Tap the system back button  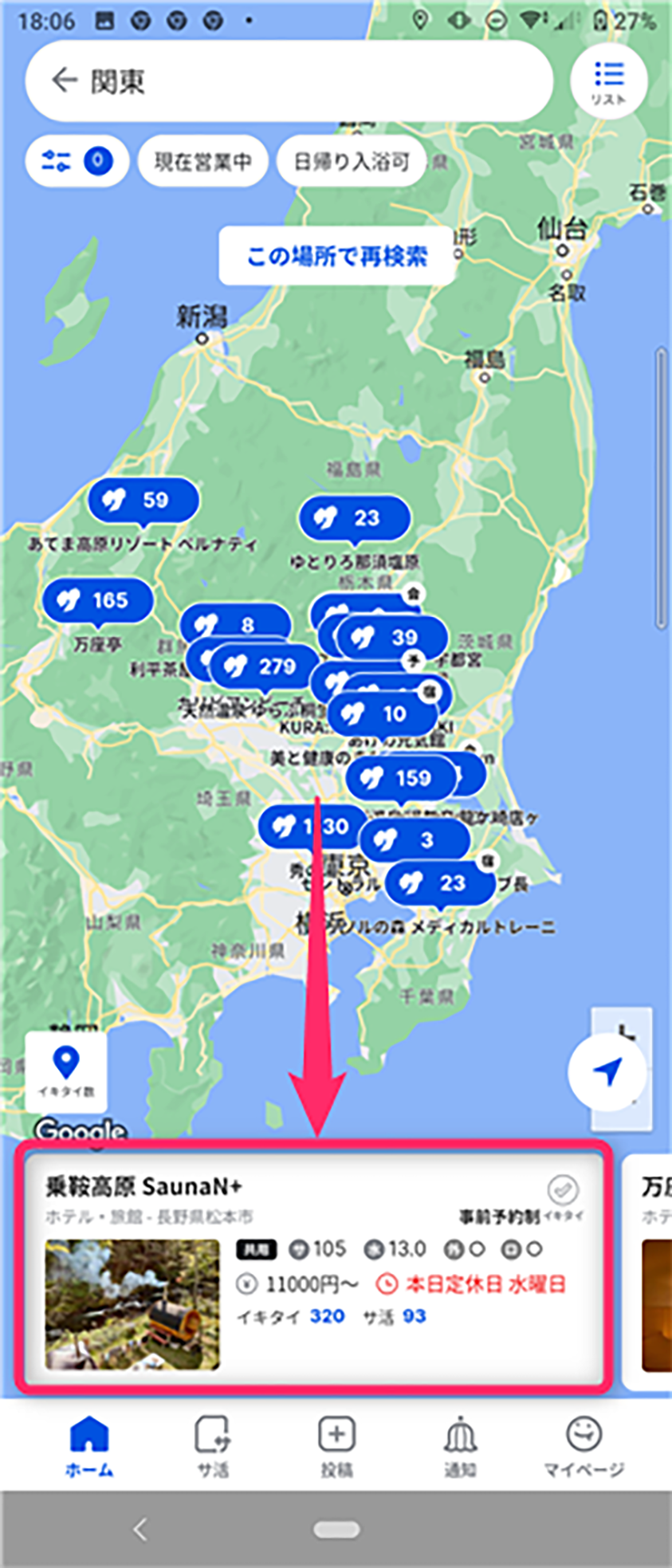(140, 1529)
